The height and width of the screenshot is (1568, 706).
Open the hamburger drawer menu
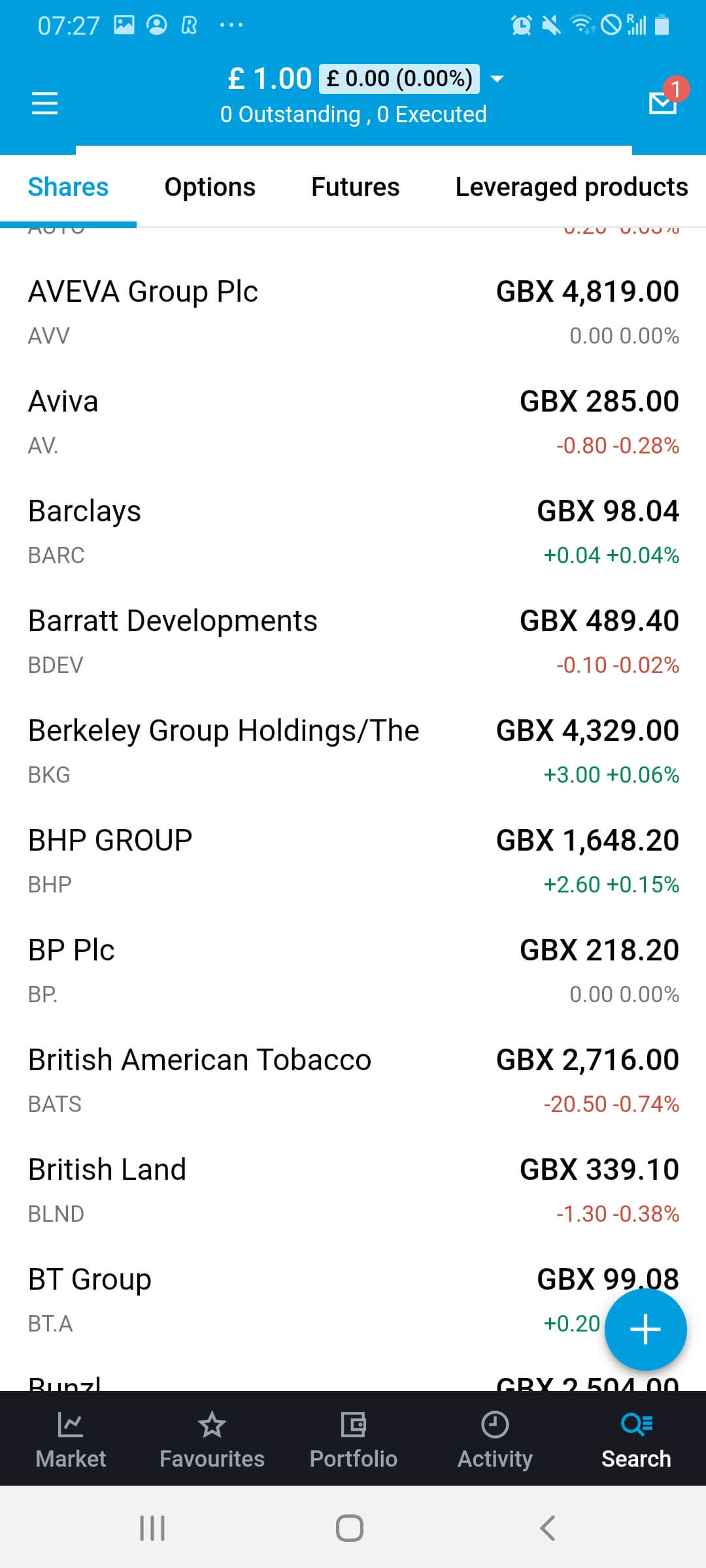click(44, 103)
